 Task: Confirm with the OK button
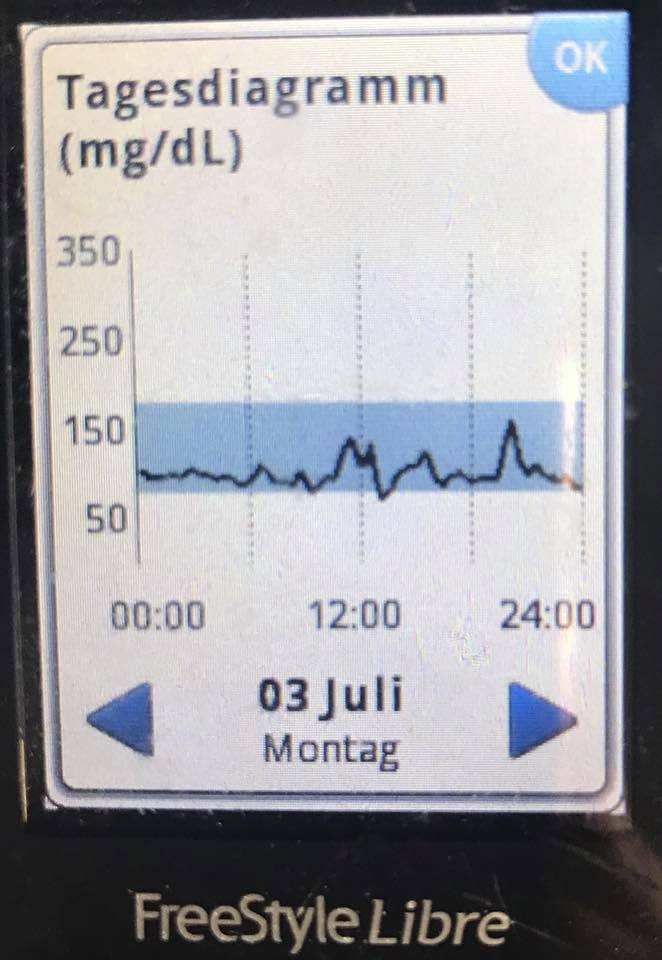[581, 60]
